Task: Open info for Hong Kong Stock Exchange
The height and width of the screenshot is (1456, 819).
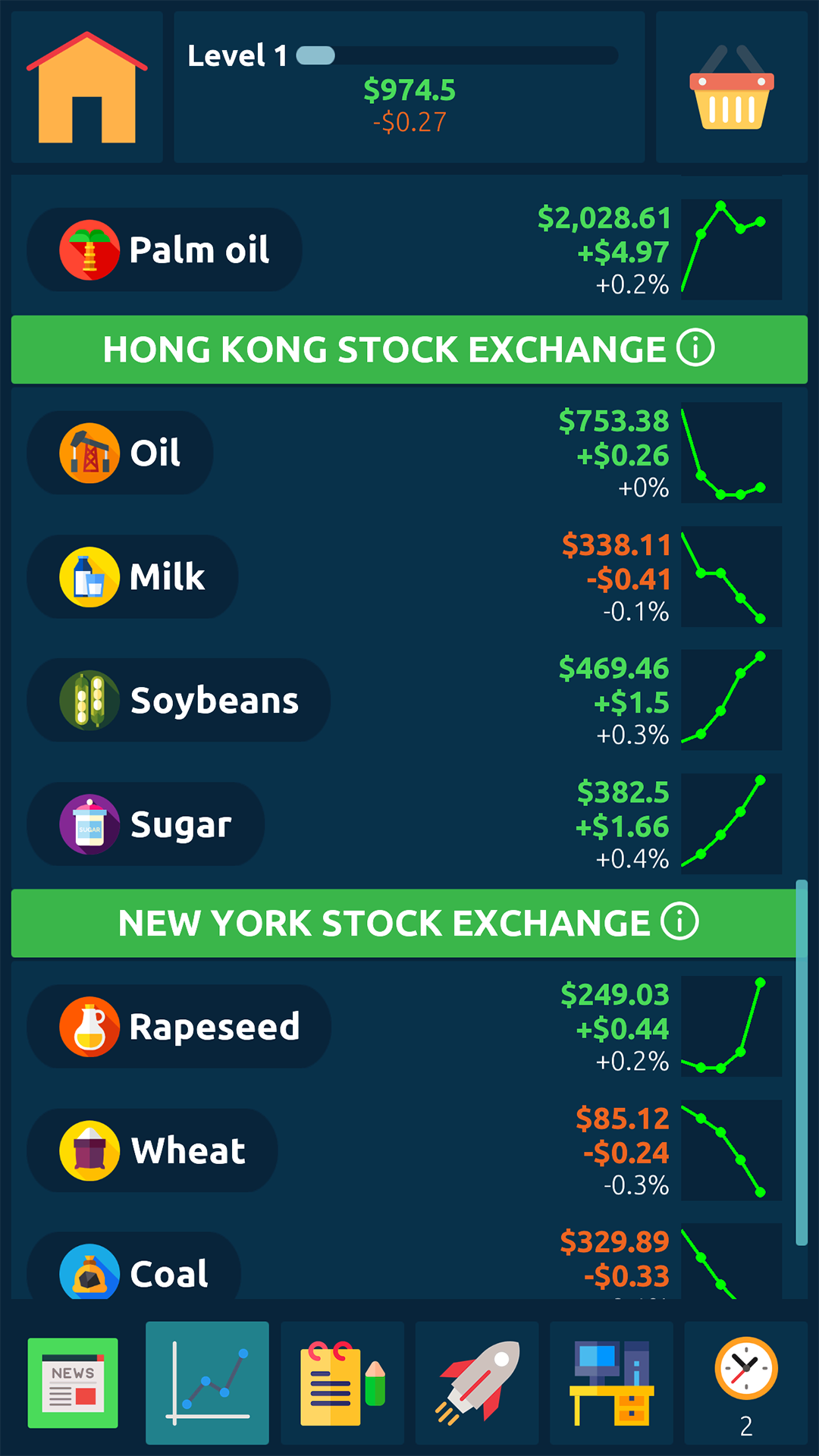Action: pos(695,350)
